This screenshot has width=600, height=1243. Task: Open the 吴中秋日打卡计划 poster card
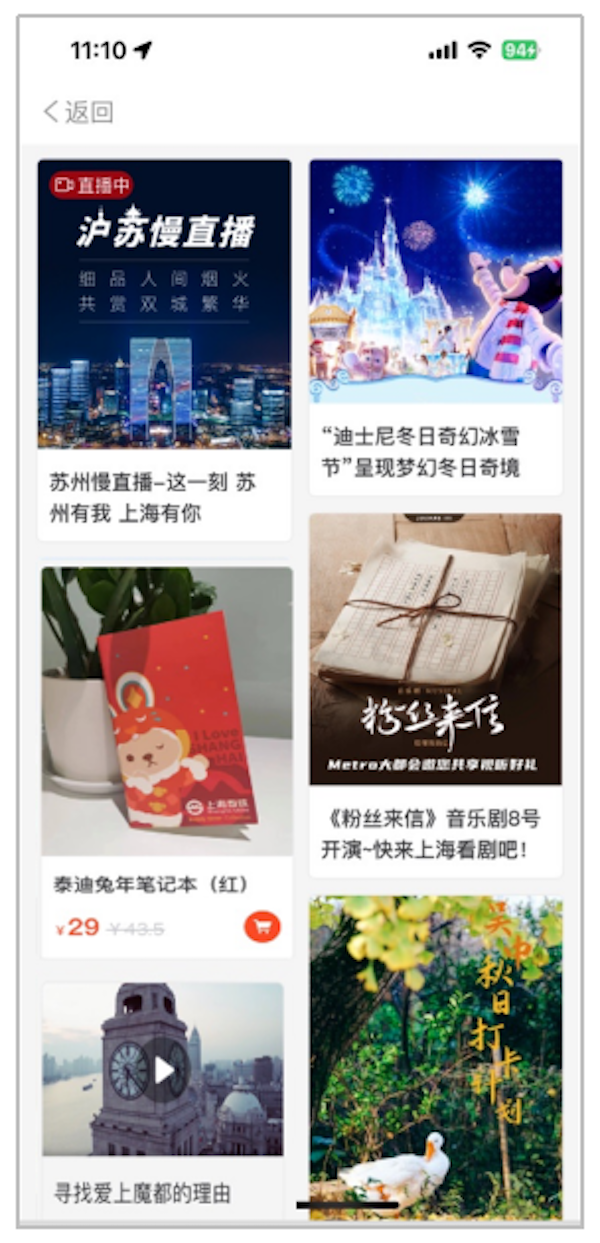tap(435, 1055)
